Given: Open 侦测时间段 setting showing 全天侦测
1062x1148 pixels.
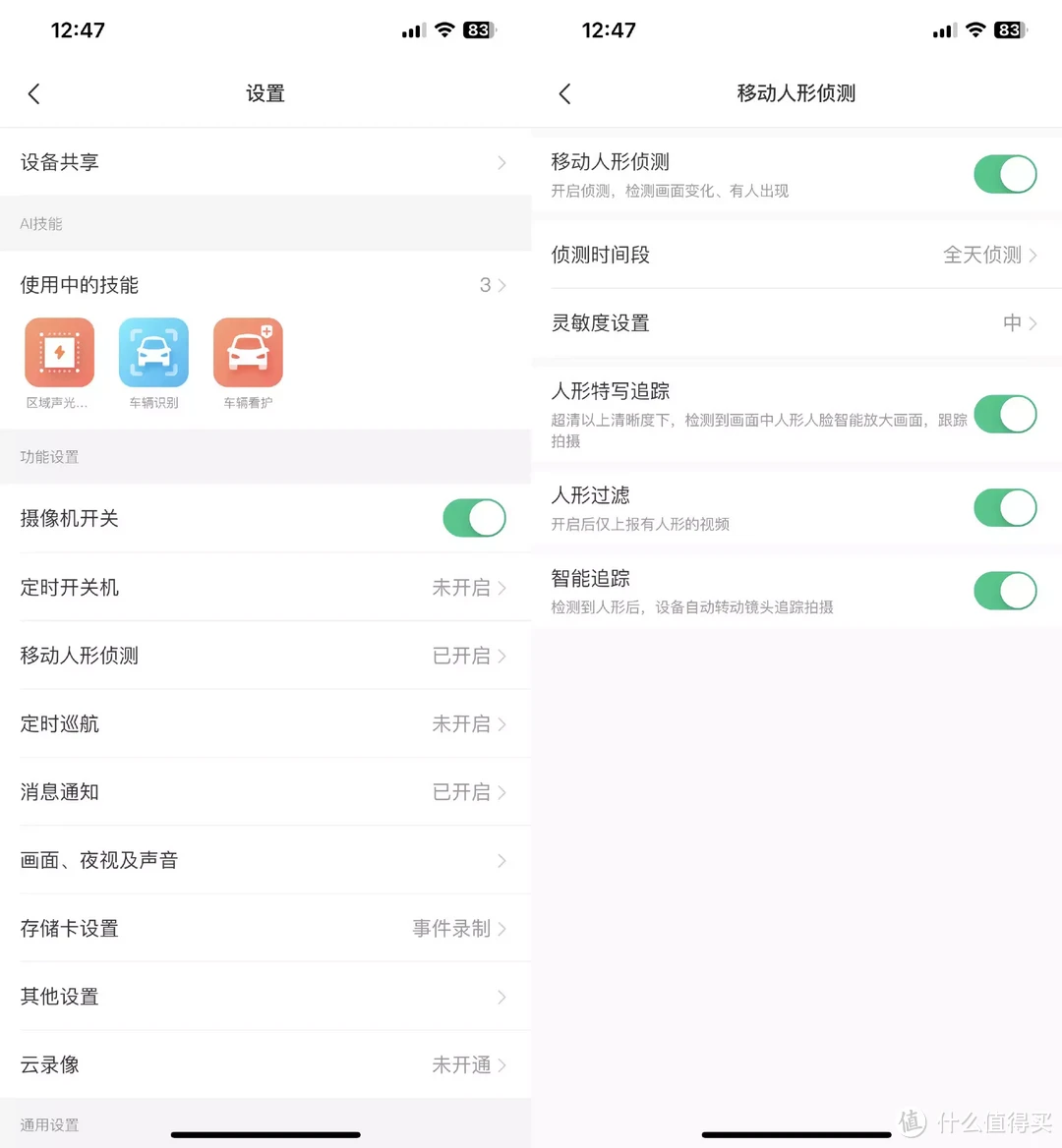Looking at the screenshot, I should [x=795, y=256].
